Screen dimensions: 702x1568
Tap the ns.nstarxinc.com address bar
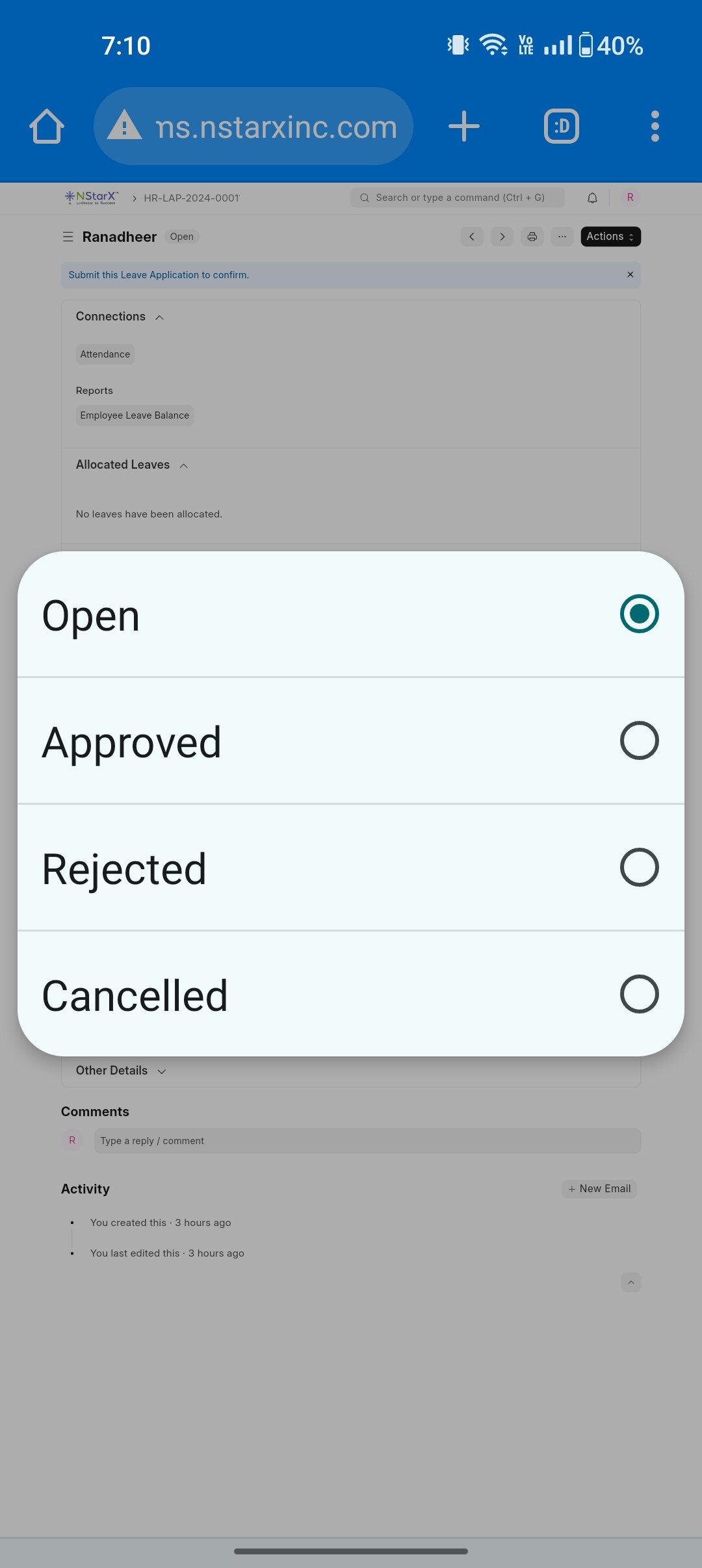click(x=253, y=126)
